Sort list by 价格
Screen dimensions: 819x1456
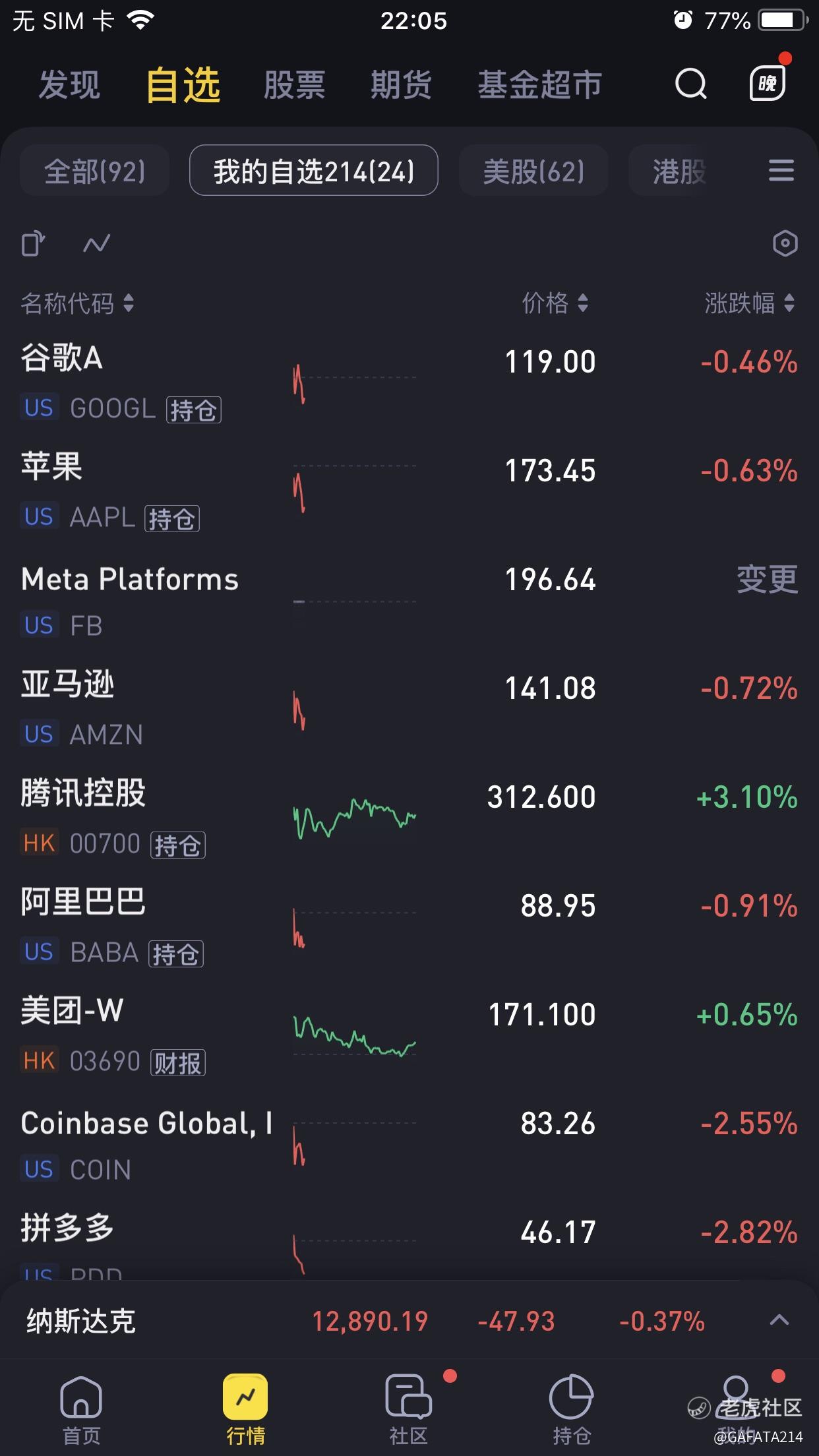(555, 303)
